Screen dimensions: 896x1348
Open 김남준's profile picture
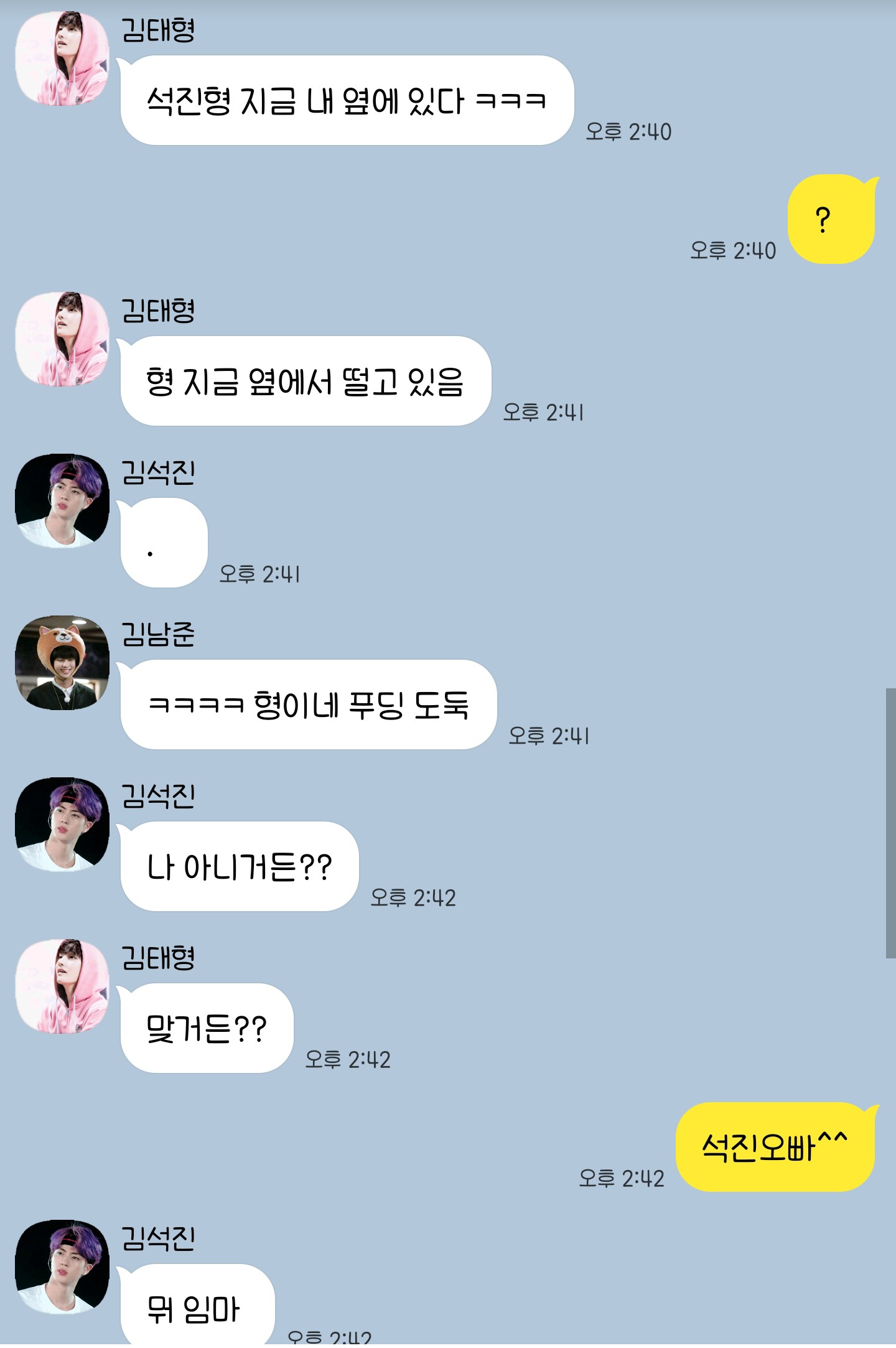coord(62,663)
